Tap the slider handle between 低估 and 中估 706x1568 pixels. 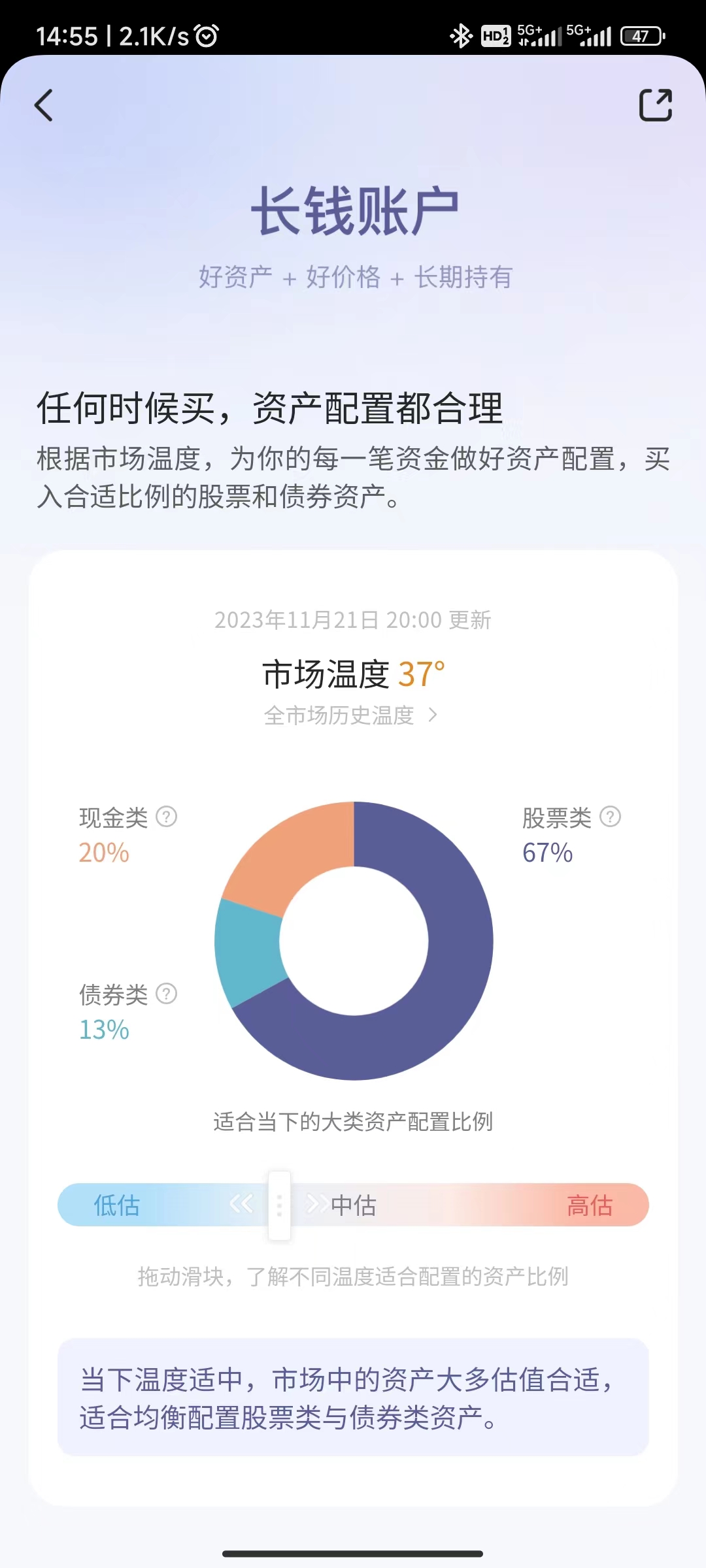[281, 1204]
